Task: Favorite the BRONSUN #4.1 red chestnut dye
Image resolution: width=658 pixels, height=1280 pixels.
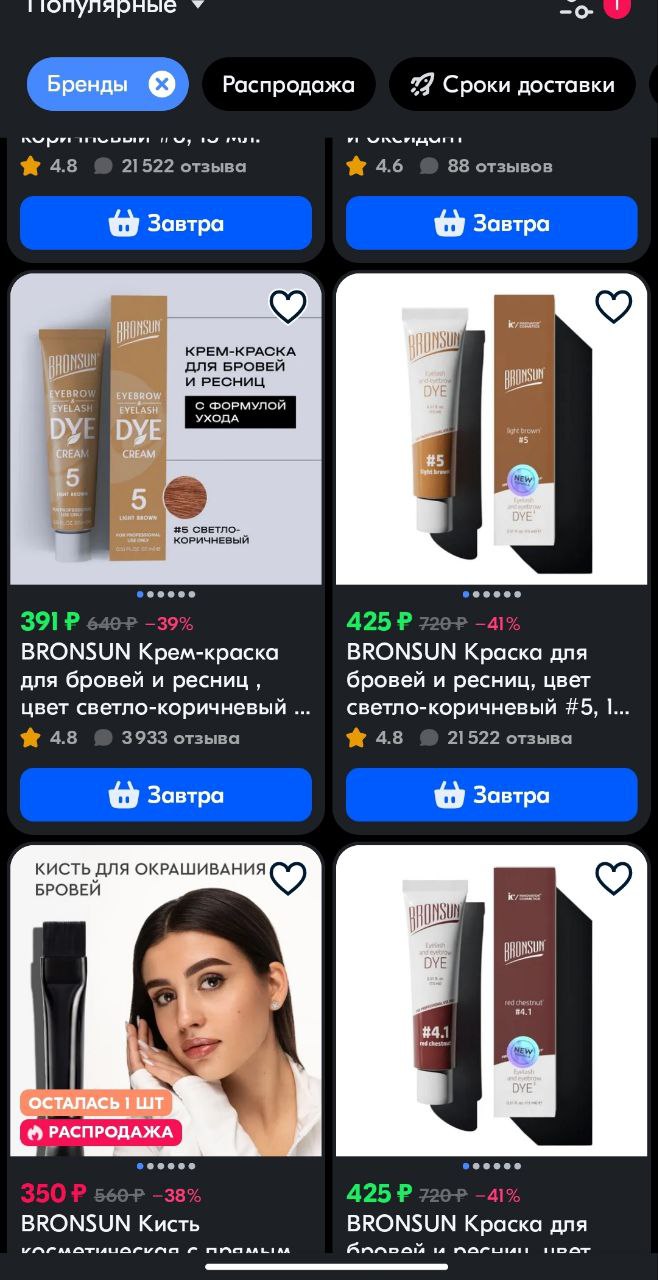Action: [x=614, y=878]
